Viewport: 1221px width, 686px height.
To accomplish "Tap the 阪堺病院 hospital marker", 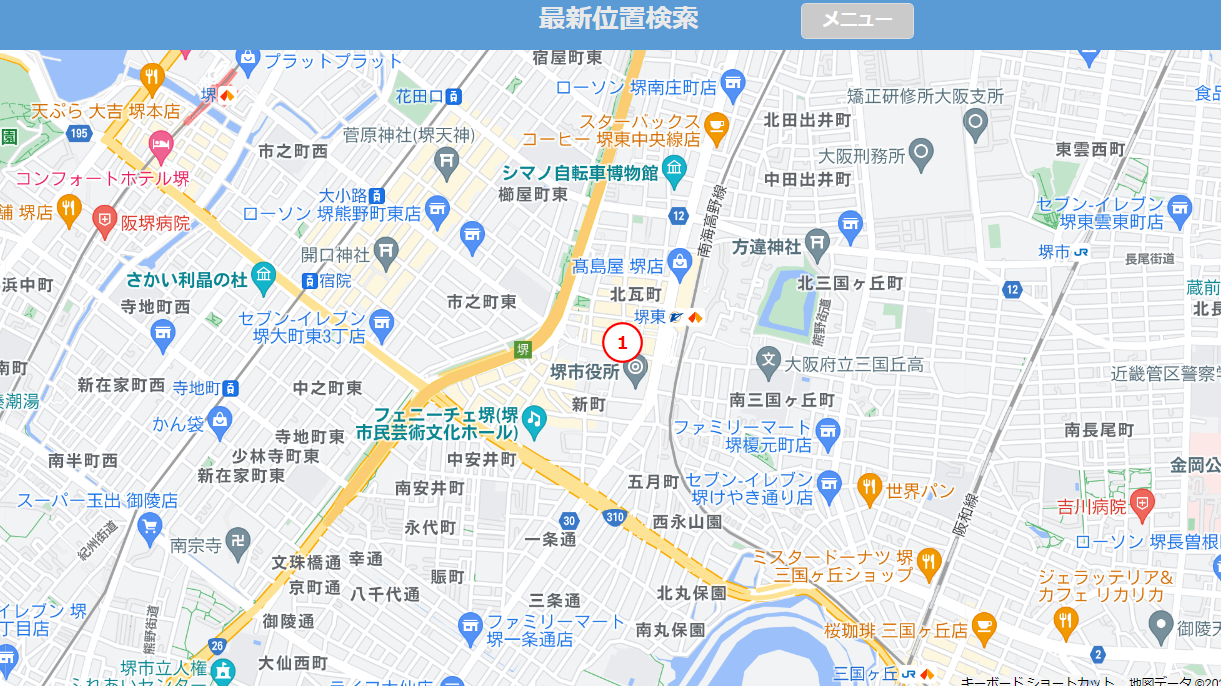I will 104,222.
